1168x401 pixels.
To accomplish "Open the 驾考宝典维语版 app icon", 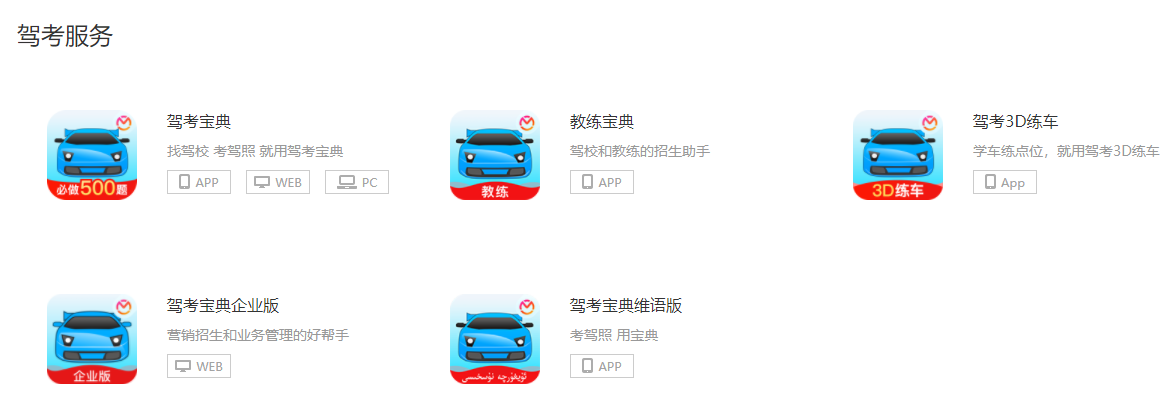I will point(495,339).
